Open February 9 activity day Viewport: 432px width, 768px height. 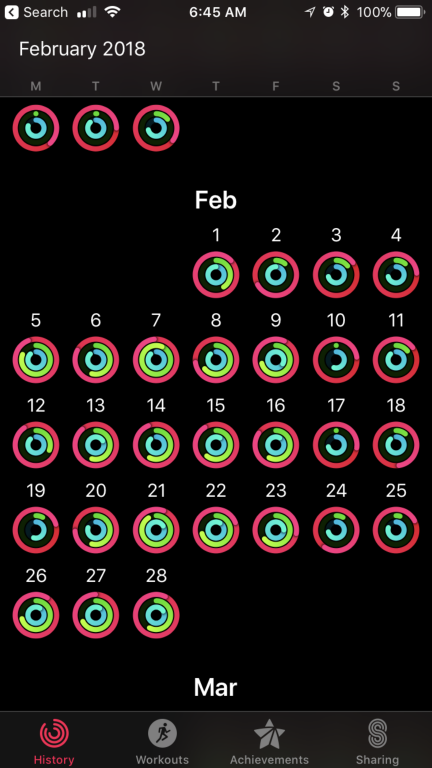click(x=276, y=360)
